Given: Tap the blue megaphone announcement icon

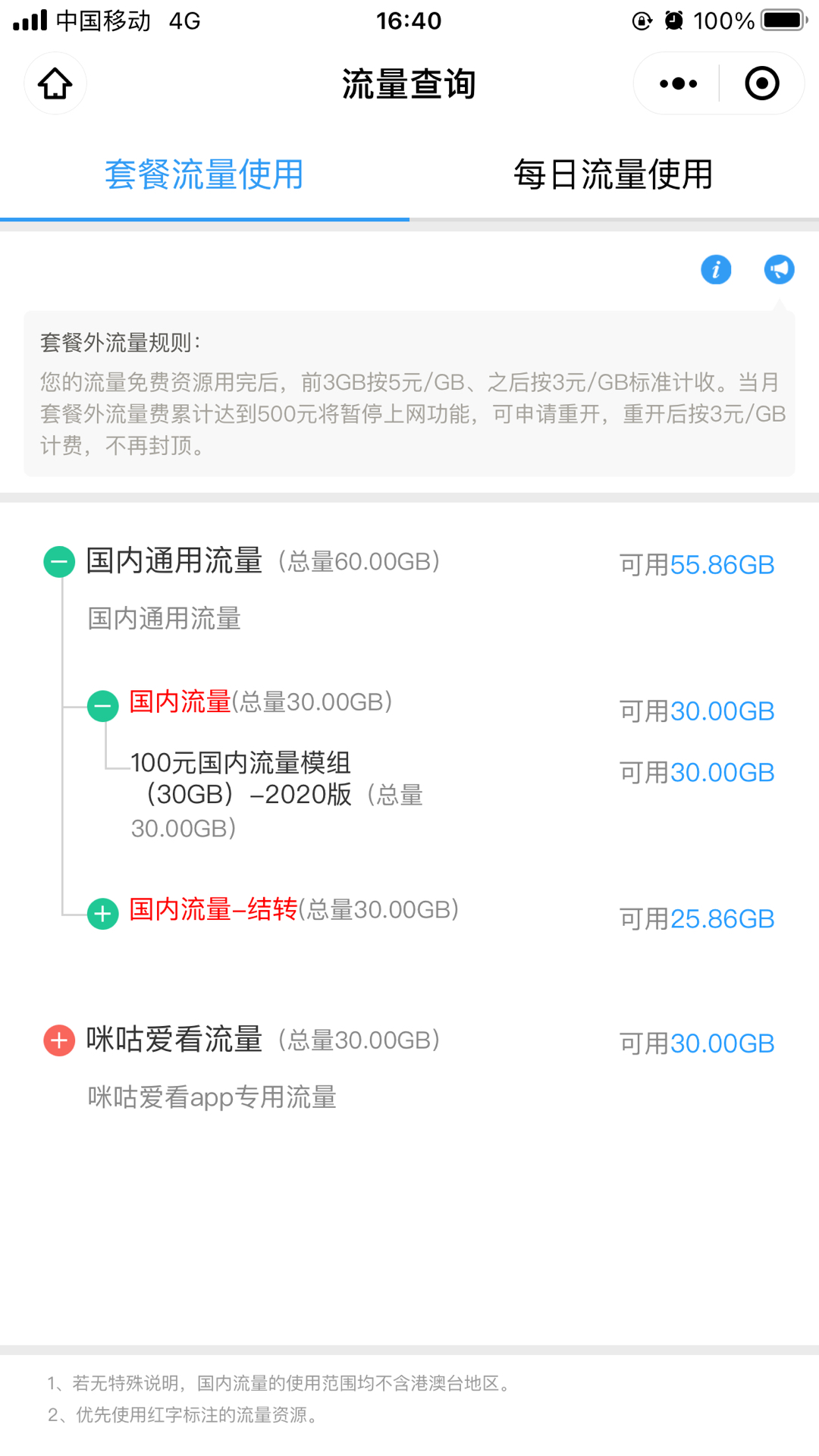Looking at the screenshot, I should (779, 269).
